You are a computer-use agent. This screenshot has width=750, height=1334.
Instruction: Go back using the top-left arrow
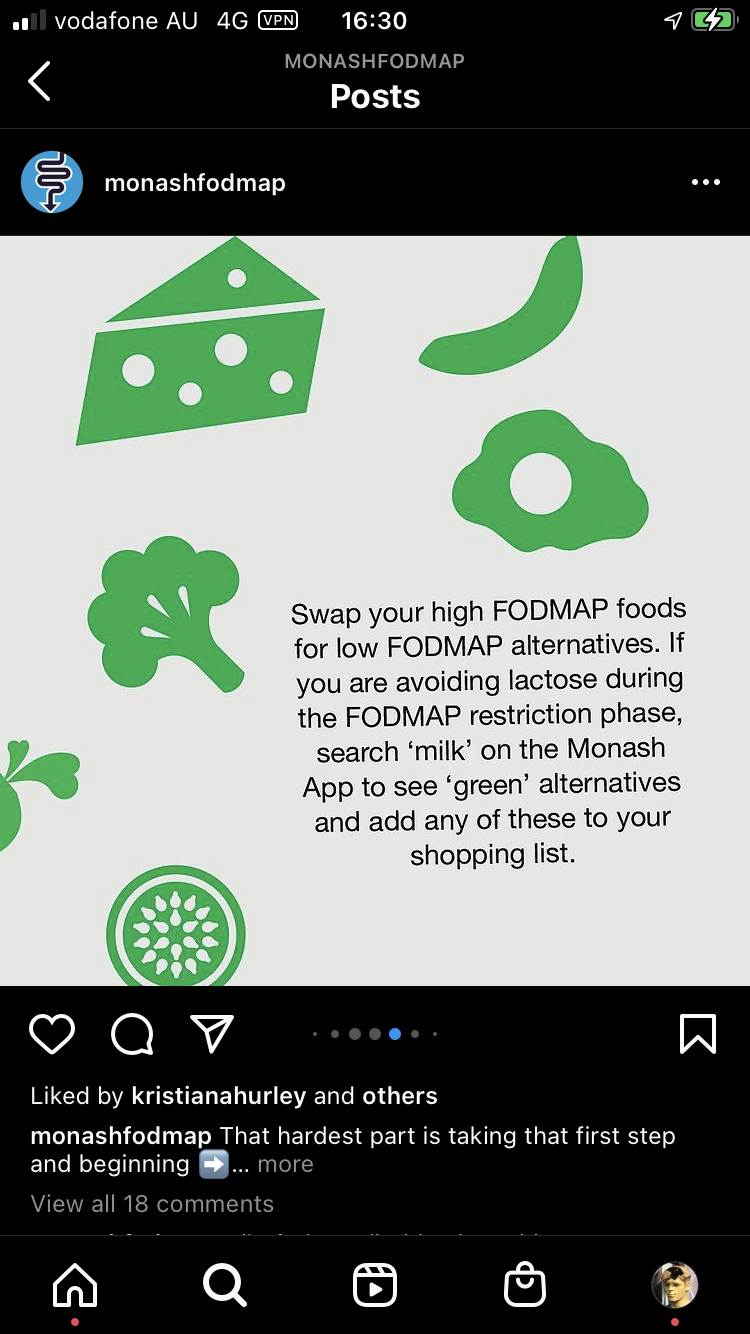(39, 81)
